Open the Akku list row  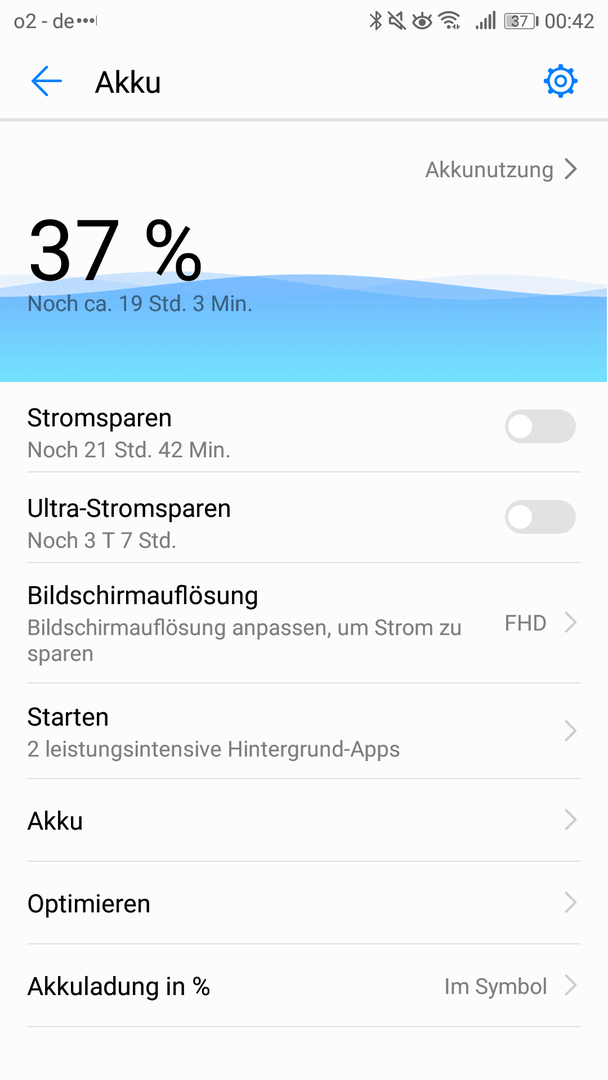(x=304, y=820)
